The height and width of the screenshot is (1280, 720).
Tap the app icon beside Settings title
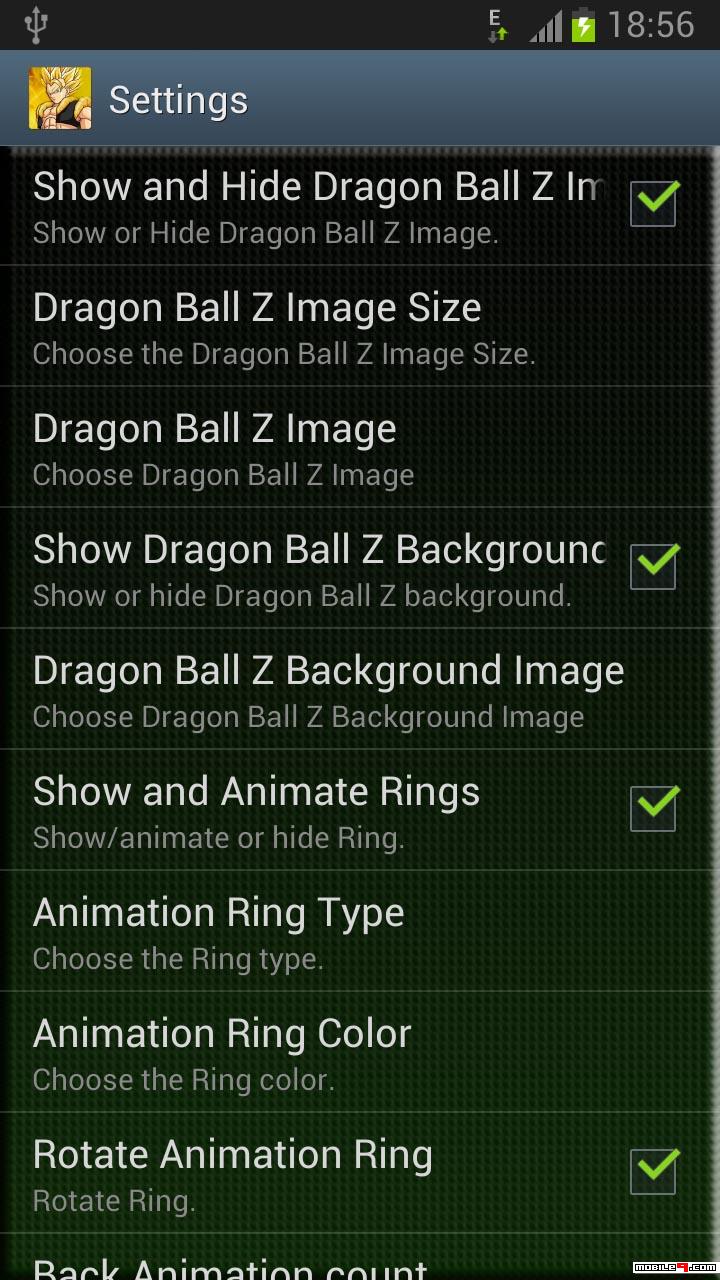(x=60, y=99)
